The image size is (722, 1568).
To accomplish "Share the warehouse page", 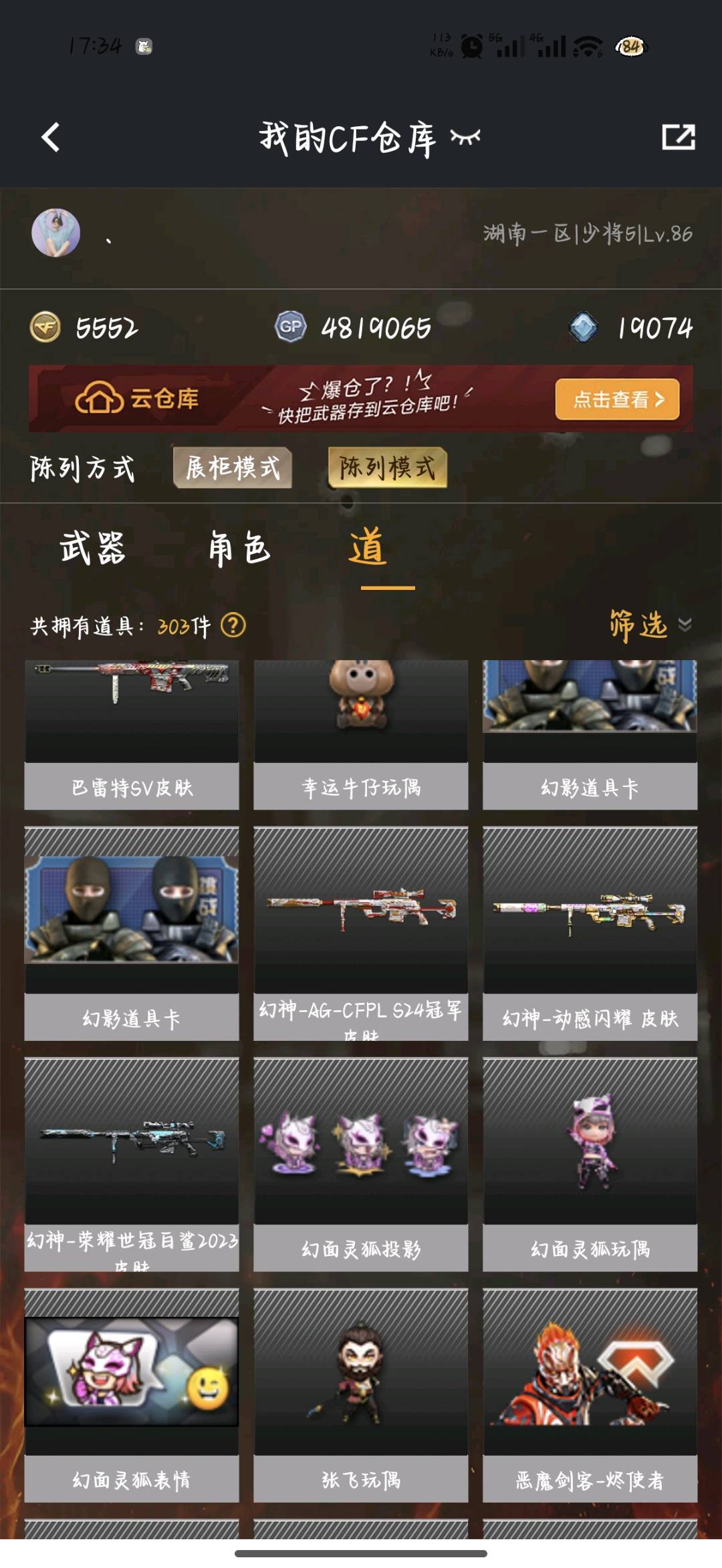I will pyautogui.click(x=678, y=138).
